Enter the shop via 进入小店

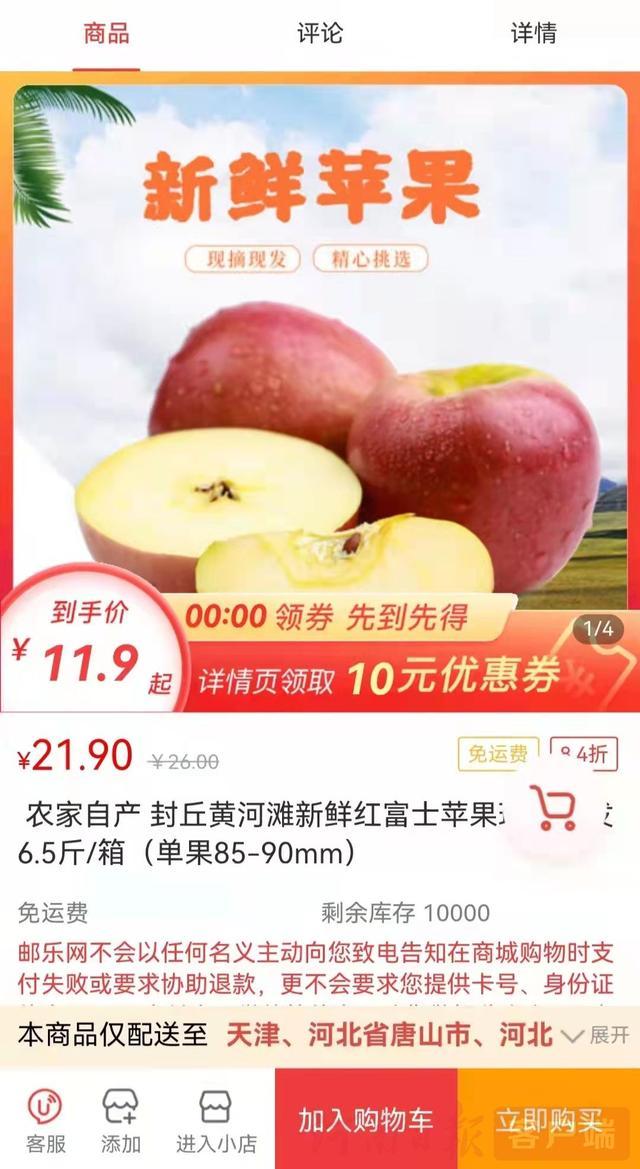[x=216, y=1120]
